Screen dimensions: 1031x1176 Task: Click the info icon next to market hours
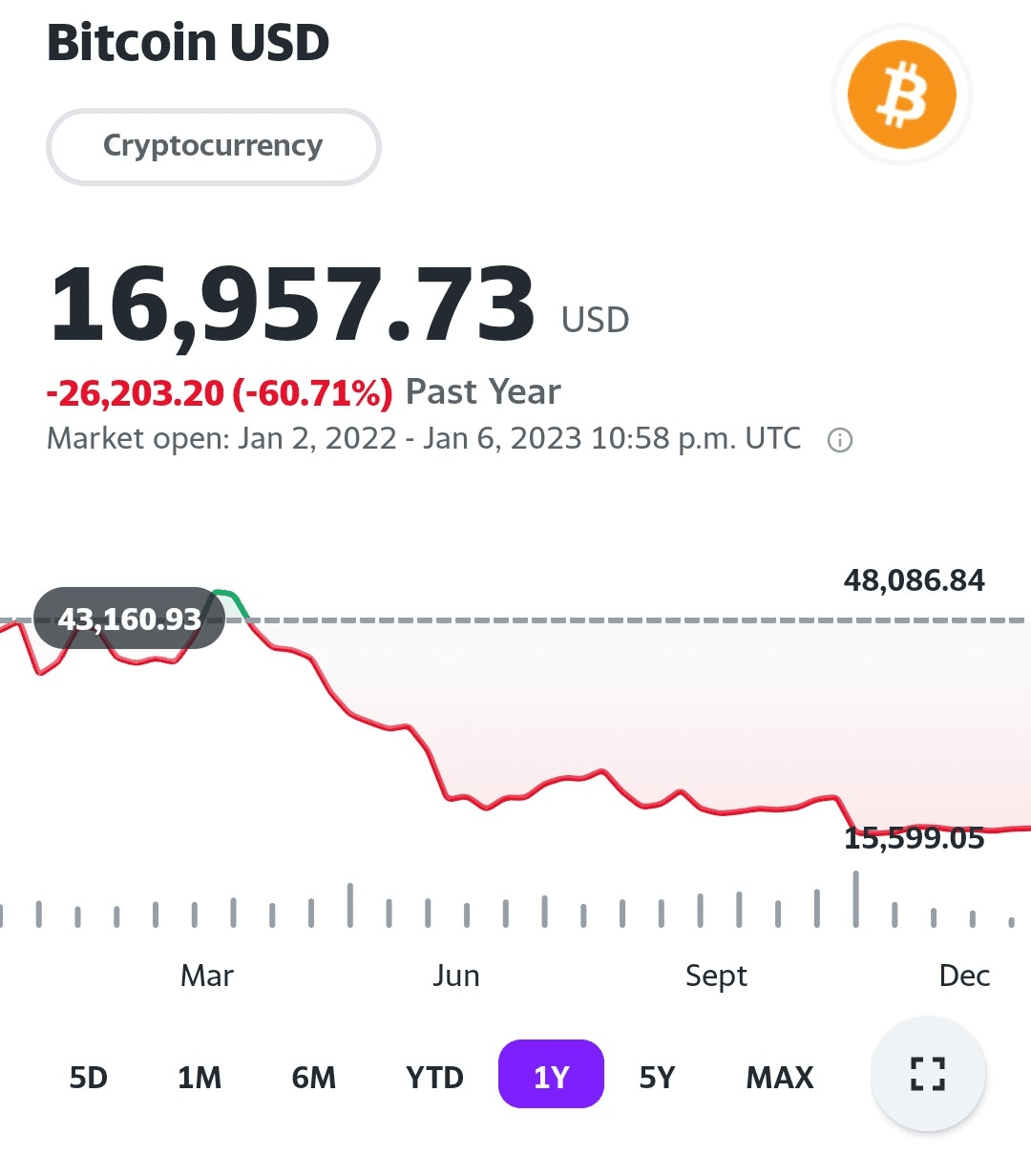[x=838, y=440]
